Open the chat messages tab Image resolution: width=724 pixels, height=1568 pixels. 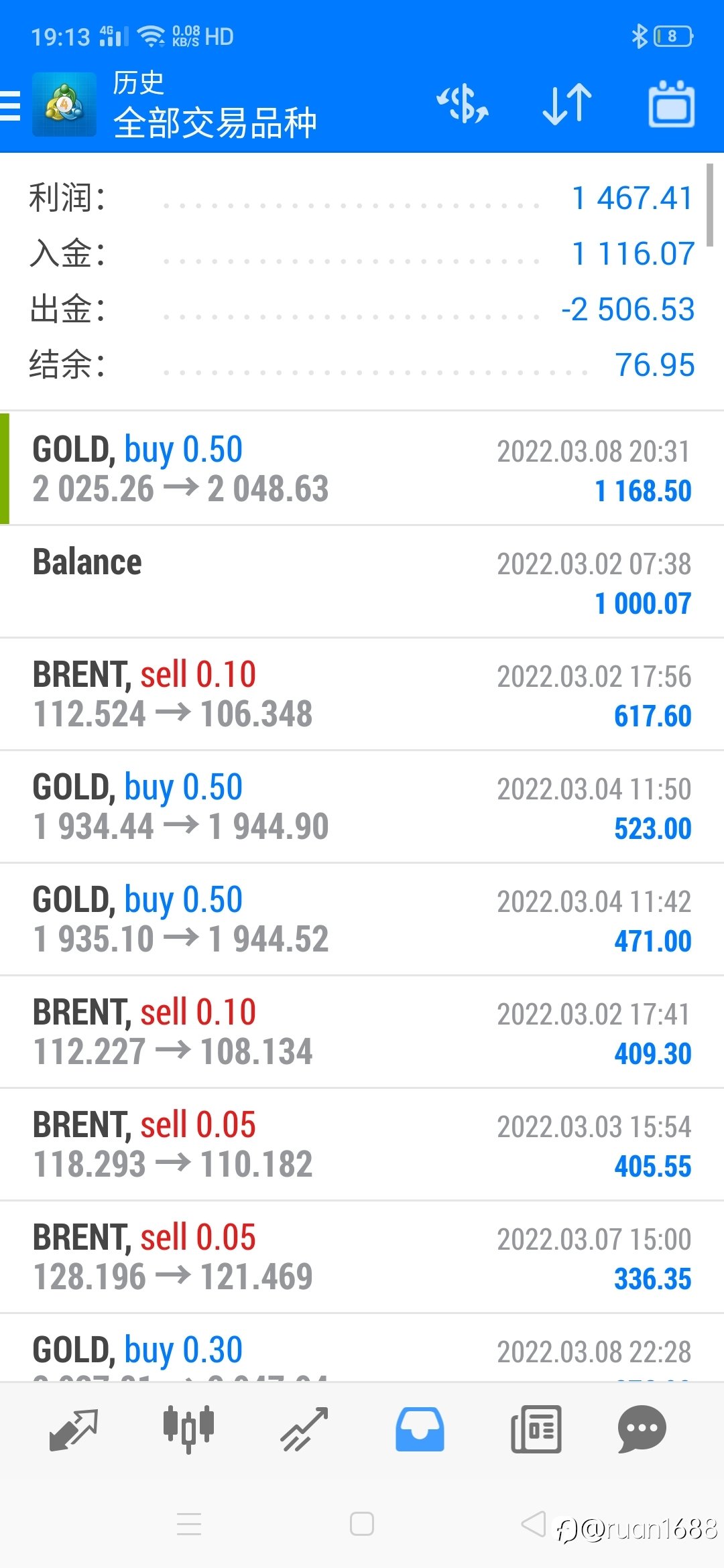[x=642, y=1429]
